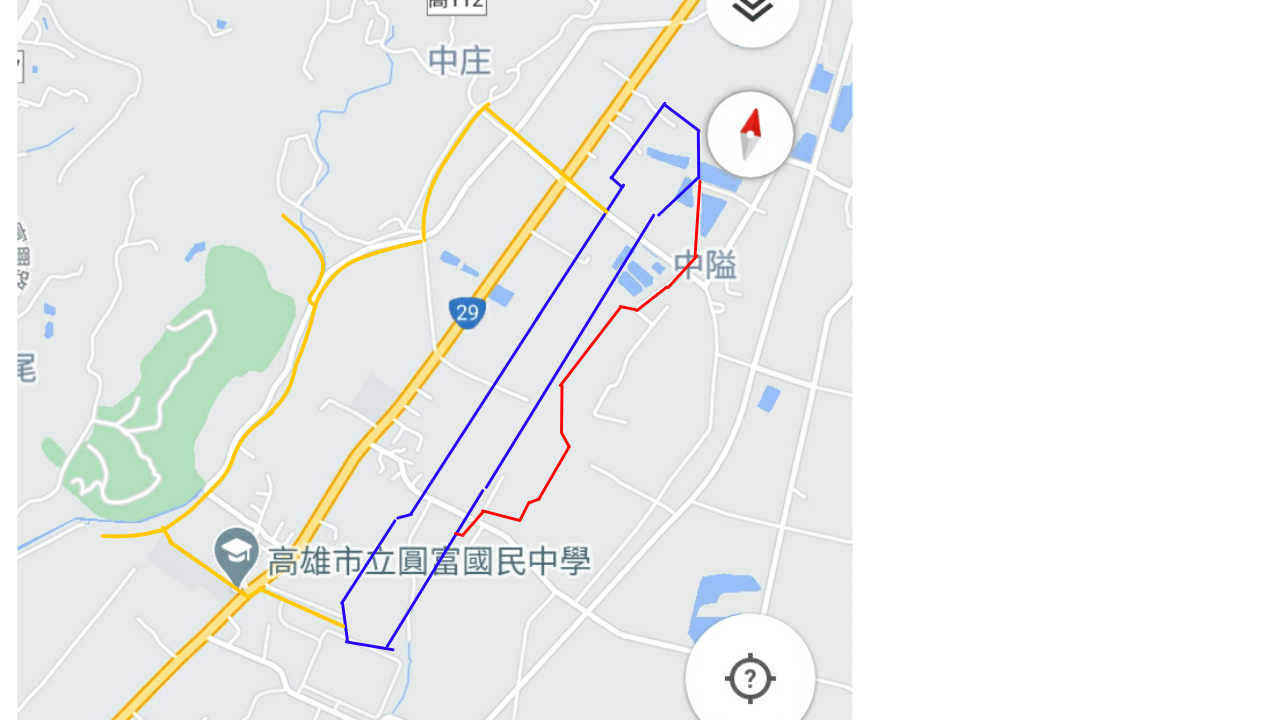Open the map layers button
The image size is (1280, 720).
coord(752,10)
